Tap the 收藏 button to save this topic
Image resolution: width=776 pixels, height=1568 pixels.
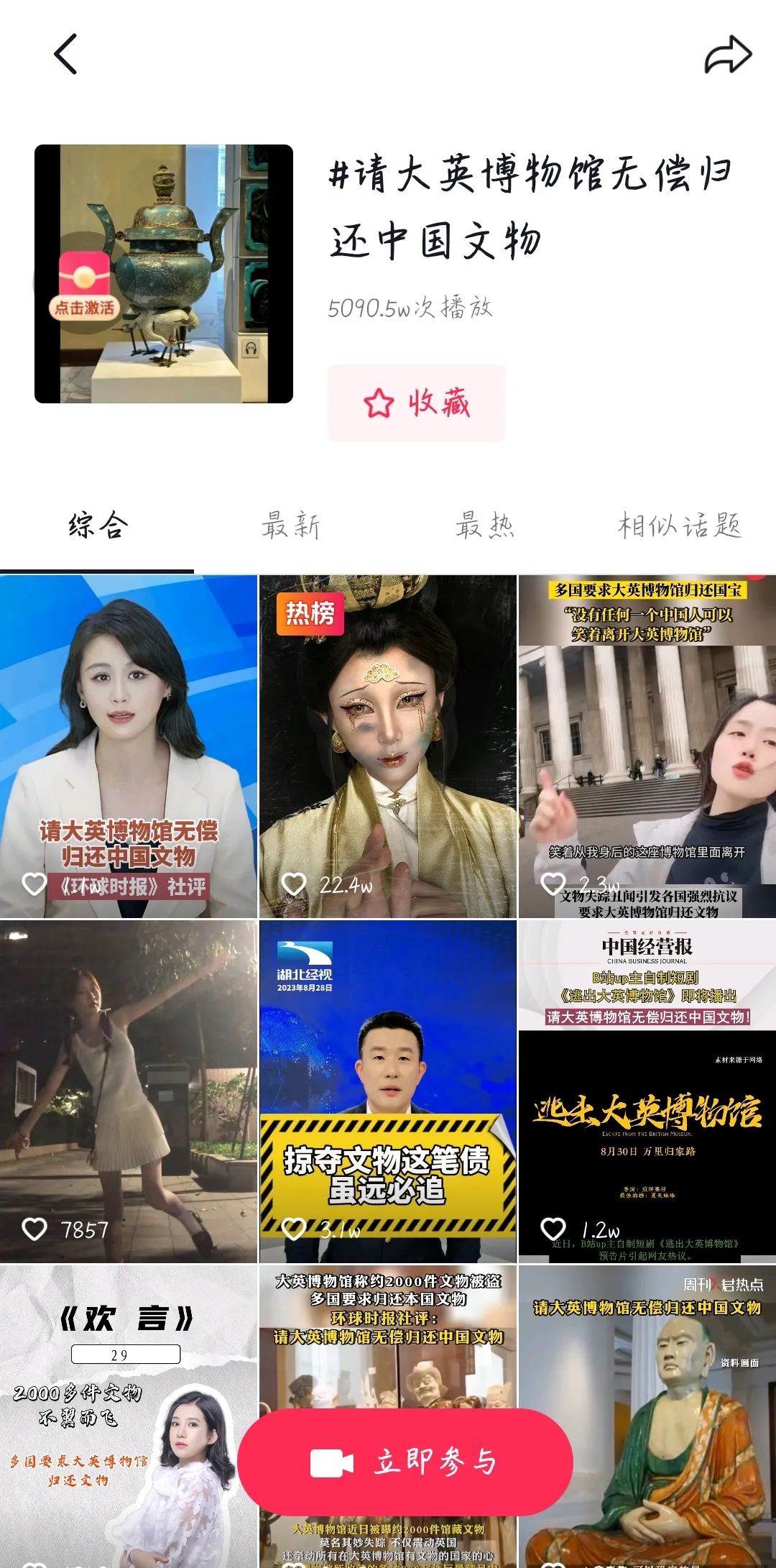point(417,403)
